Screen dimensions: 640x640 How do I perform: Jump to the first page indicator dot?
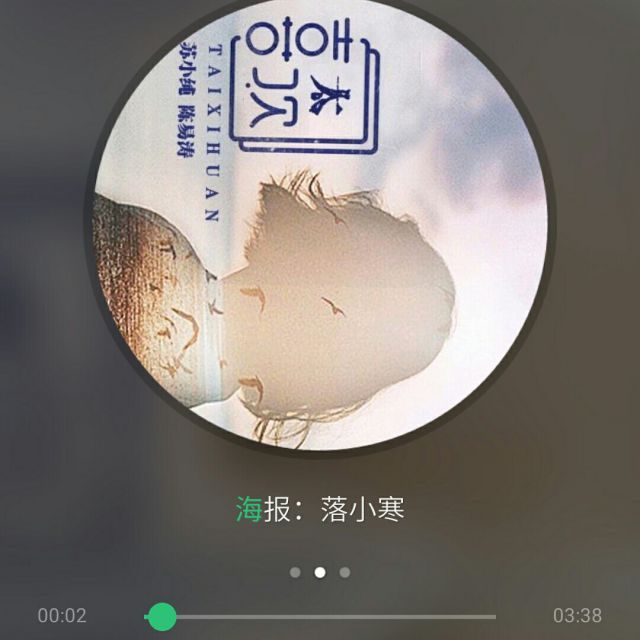pyautogui.click(x=295, y=573)
